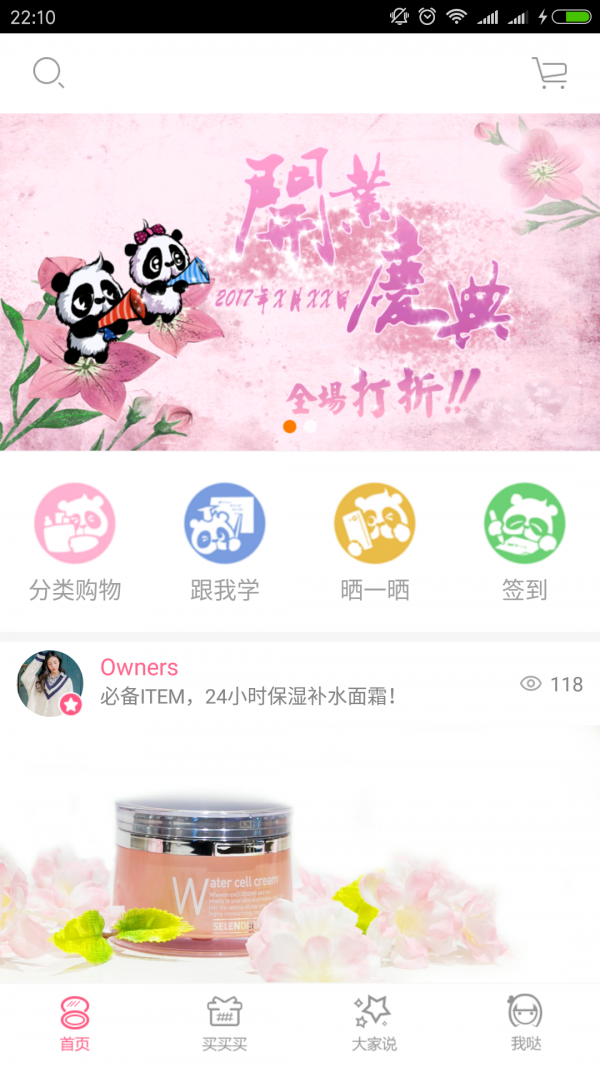Switch to the 首页 tab
600x1067 pixels.
75,1024
